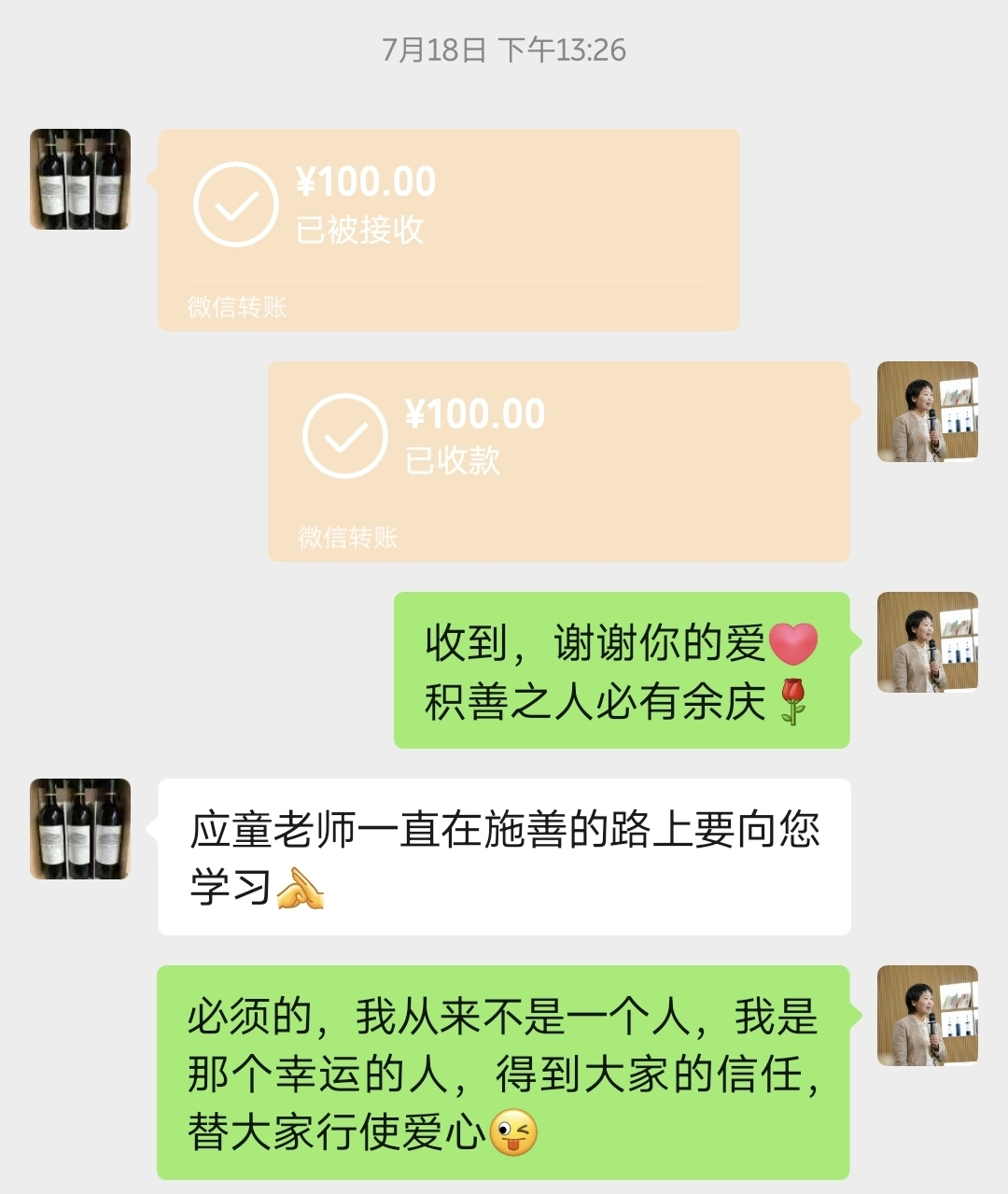Open sender's avatar beside the 已收款 transfer
The width and height of the screenshot is (1008, 1194).
927,412
